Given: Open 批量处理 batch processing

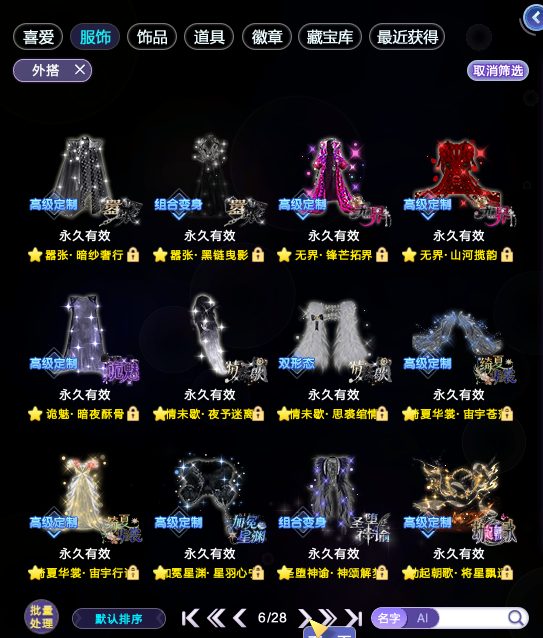Looking at the screenshot, I should tap(41, 617).
